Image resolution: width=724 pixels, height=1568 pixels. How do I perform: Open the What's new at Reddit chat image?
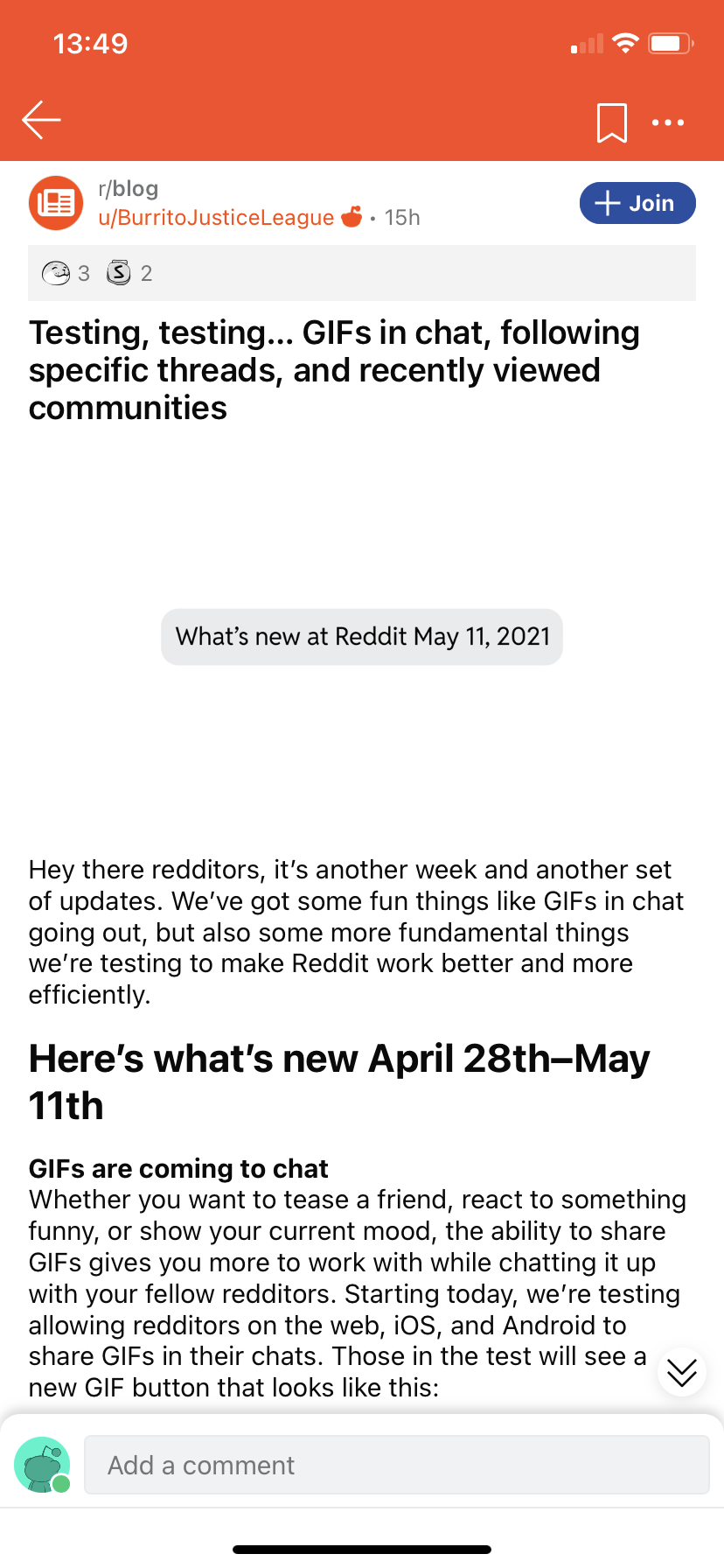(361, 636)
